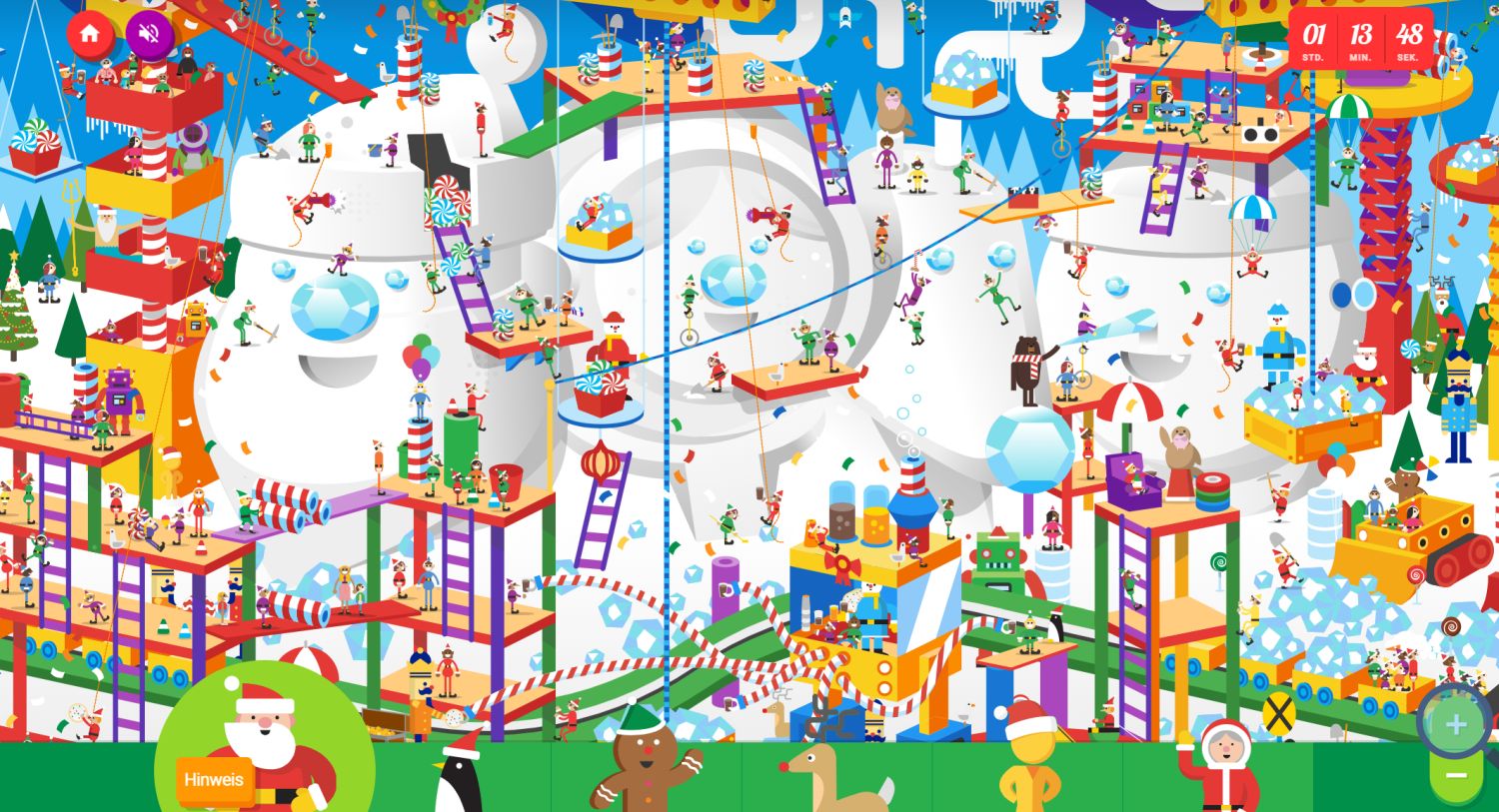Select the gingerbread man character
Image resolution: width=1499 pixels, height=812 pixels.
(642, 764)
